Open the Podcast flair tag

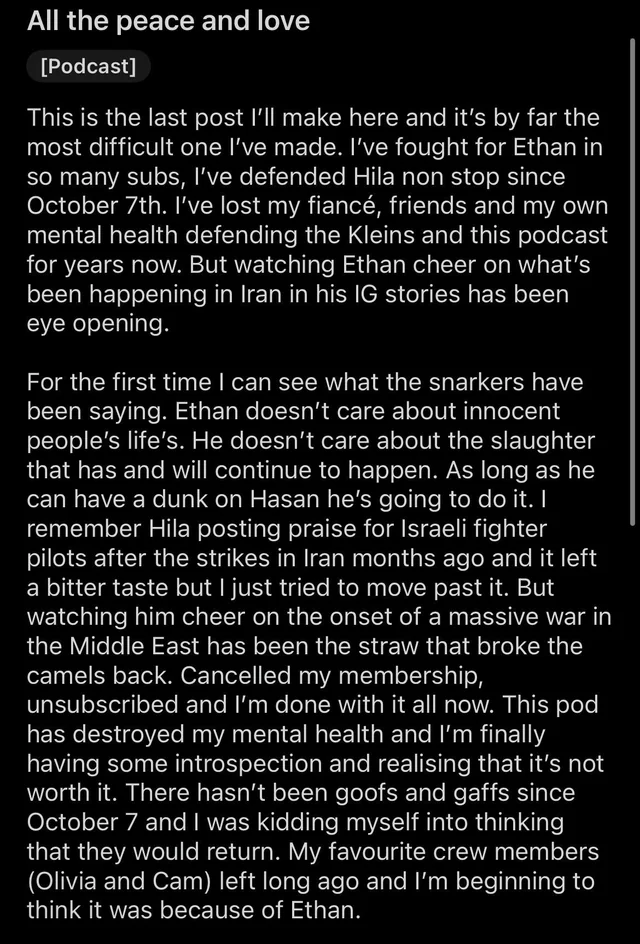[x=89, y=67]
